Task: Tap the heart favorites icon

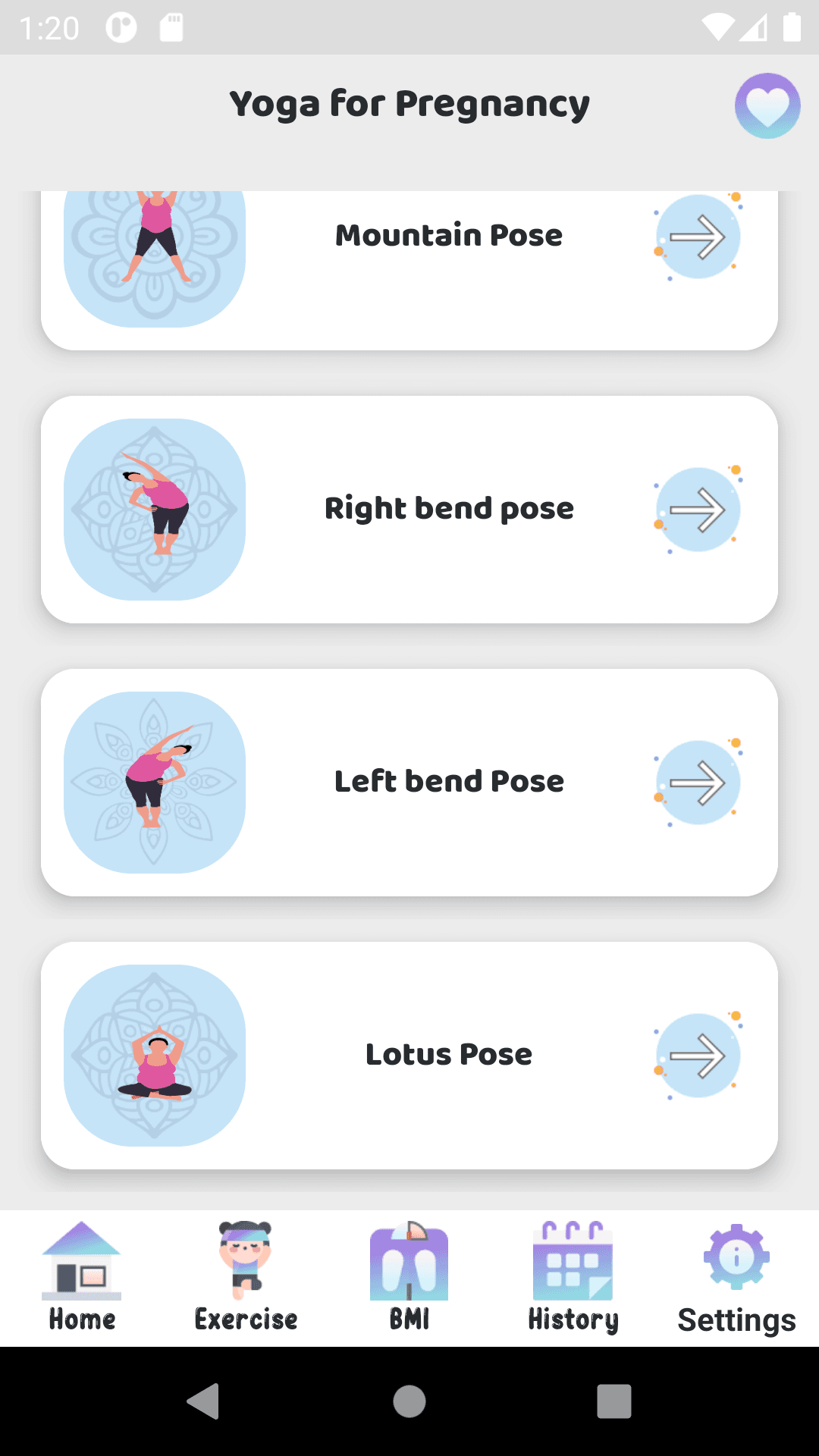Action: point(767,105)
